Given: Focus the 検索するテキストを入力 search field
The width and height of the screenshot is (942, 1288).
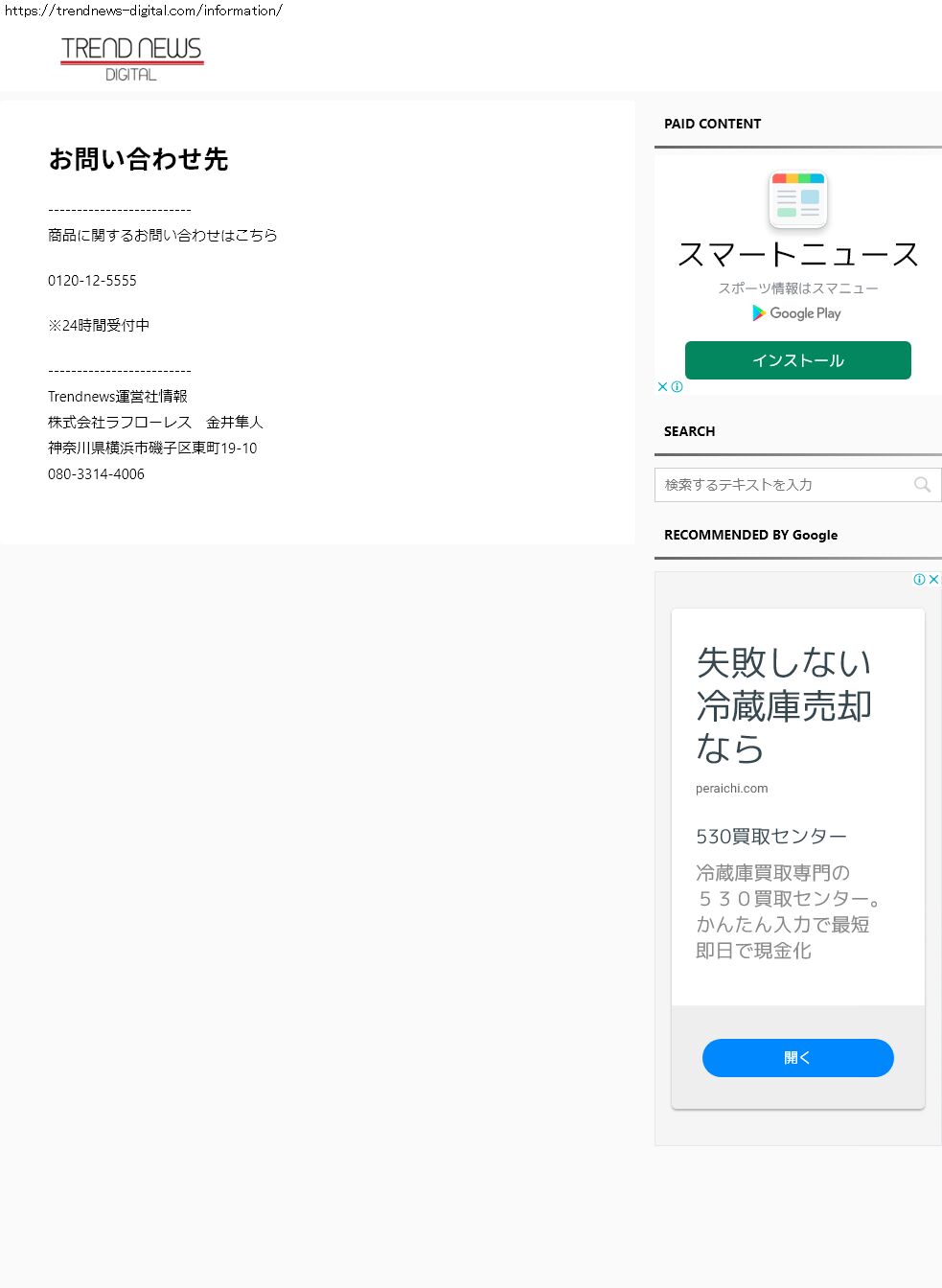Looking at the screenshot, I should point(781,485).
